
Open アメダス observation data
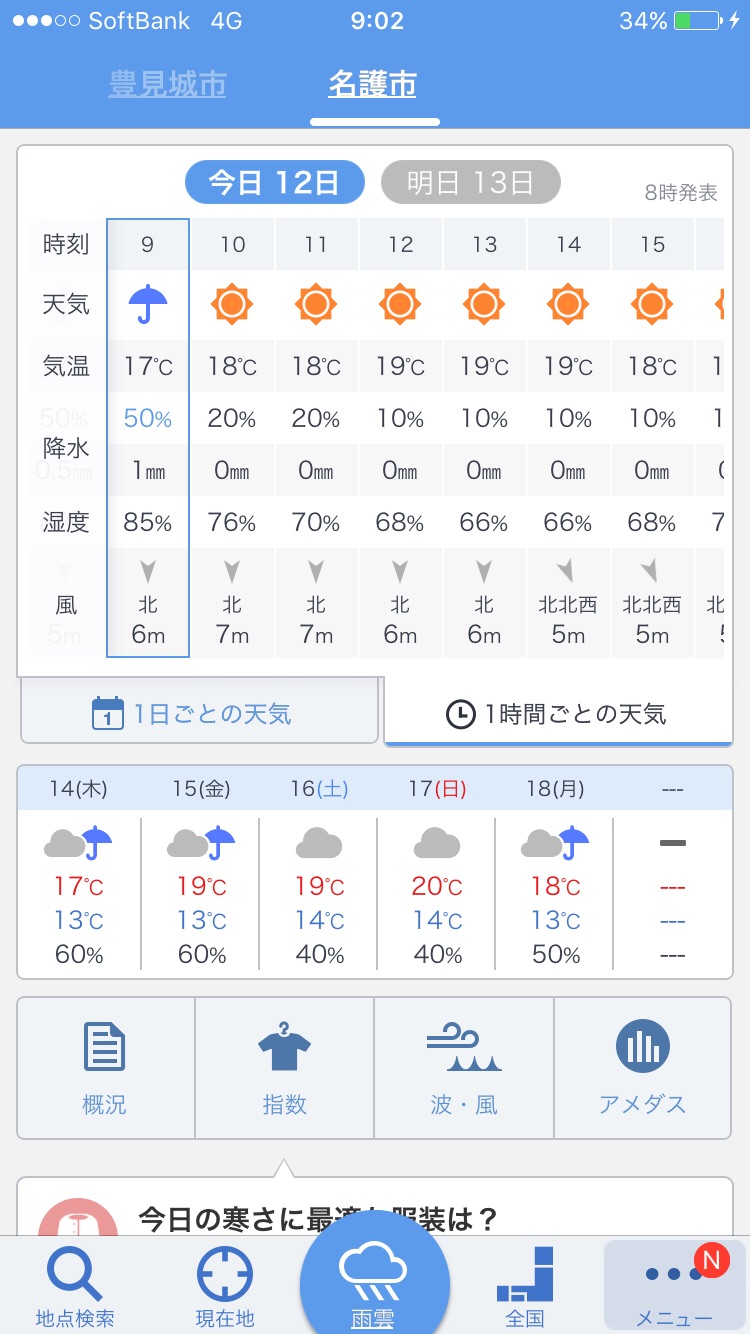(x=642, y=1068)
